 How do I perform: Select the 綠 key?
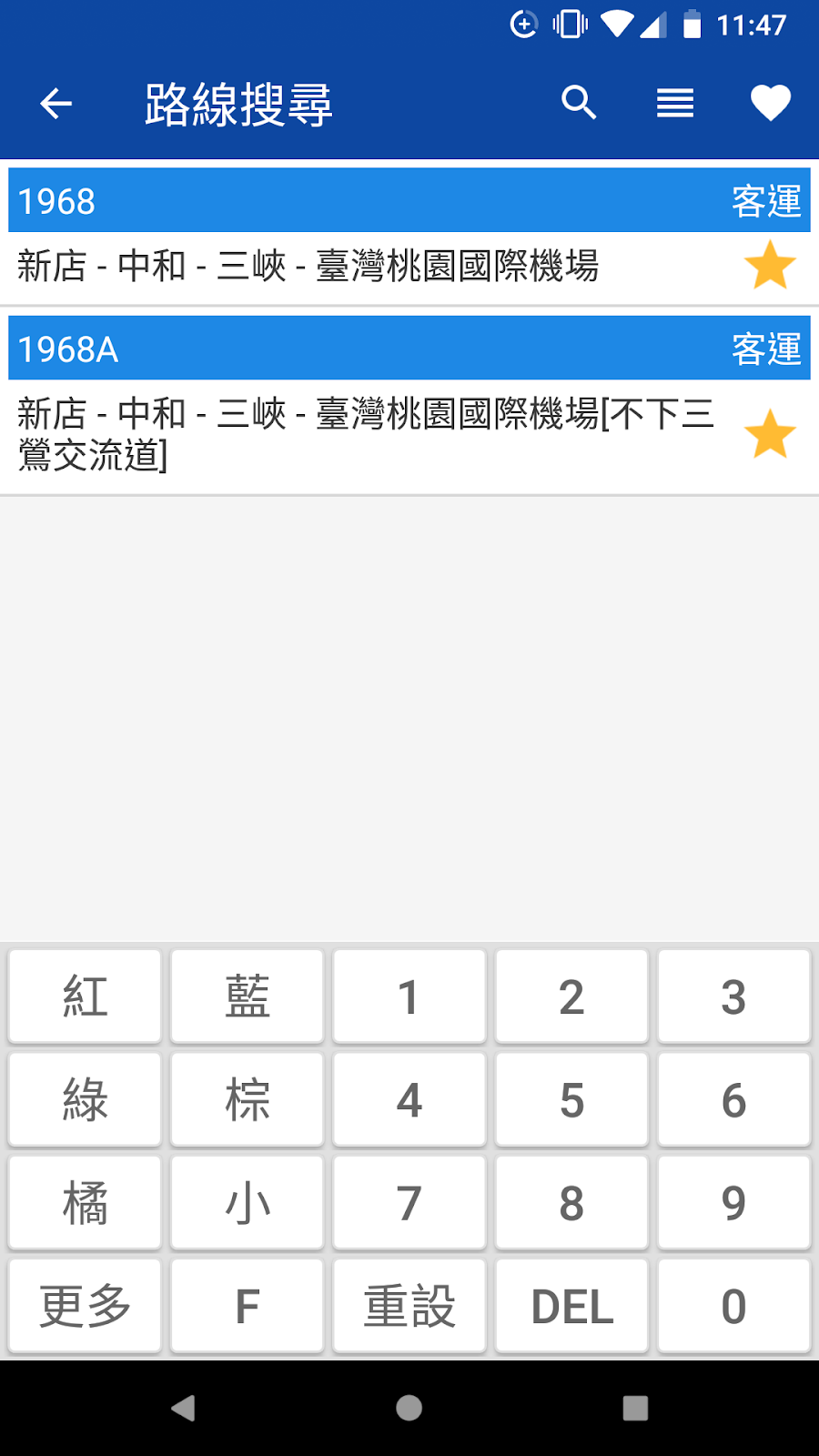tap(85, 1099)
